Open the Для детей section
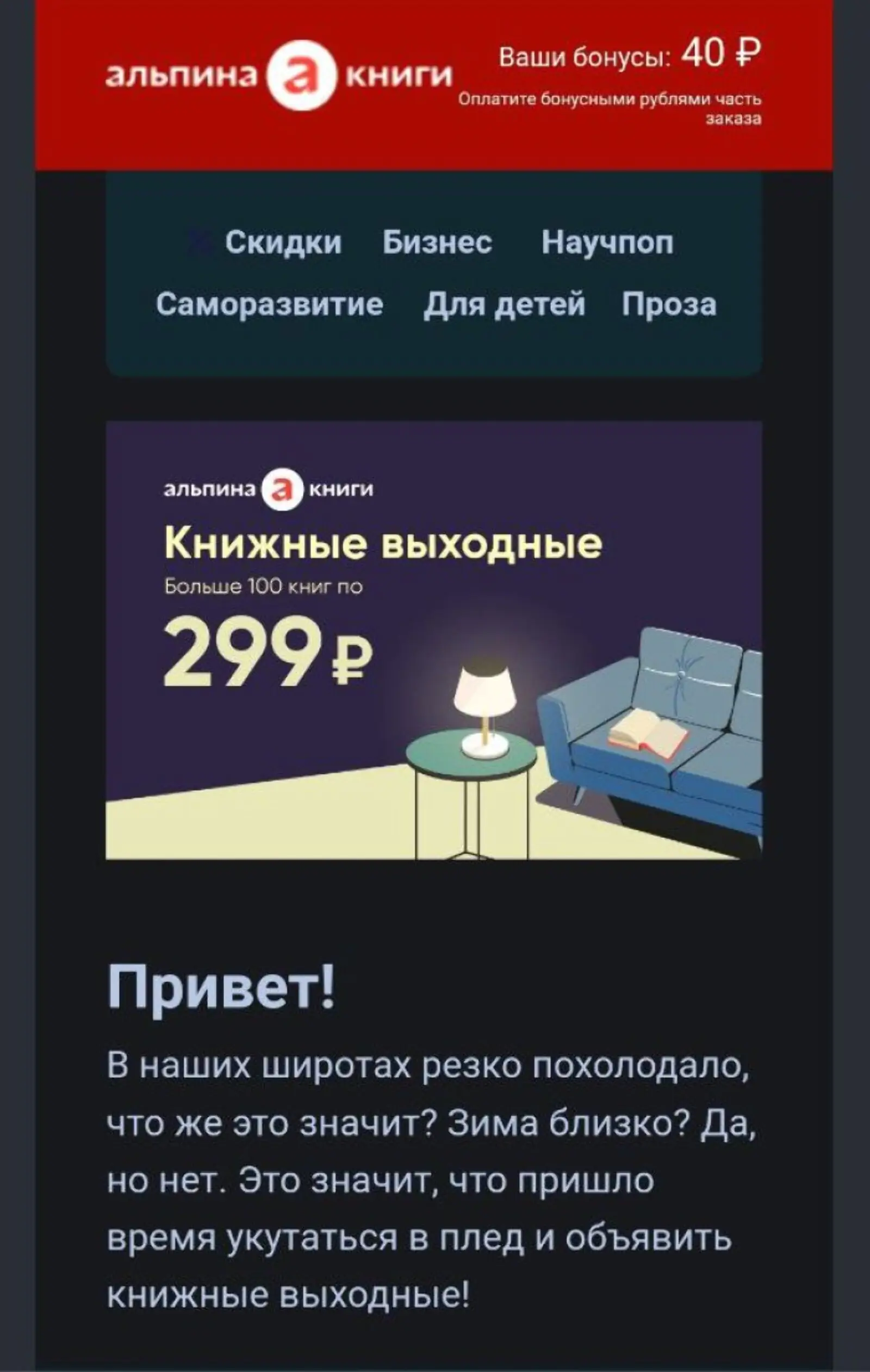The width and height of the screenshot is (870, 1372). [x=504, y=305]
